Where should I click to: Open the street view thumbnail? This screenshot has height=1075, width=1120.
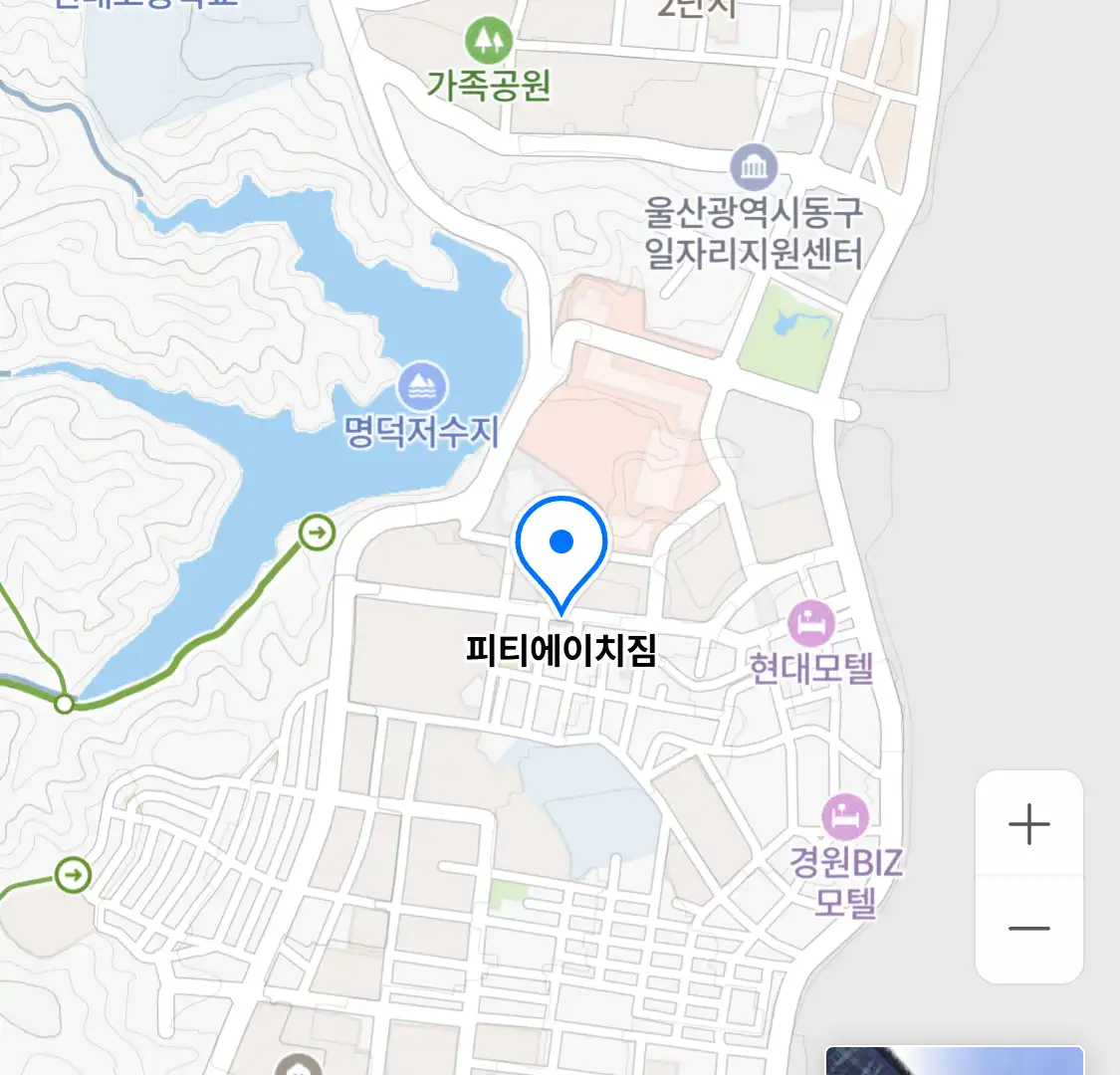[x=954, y=1061]
